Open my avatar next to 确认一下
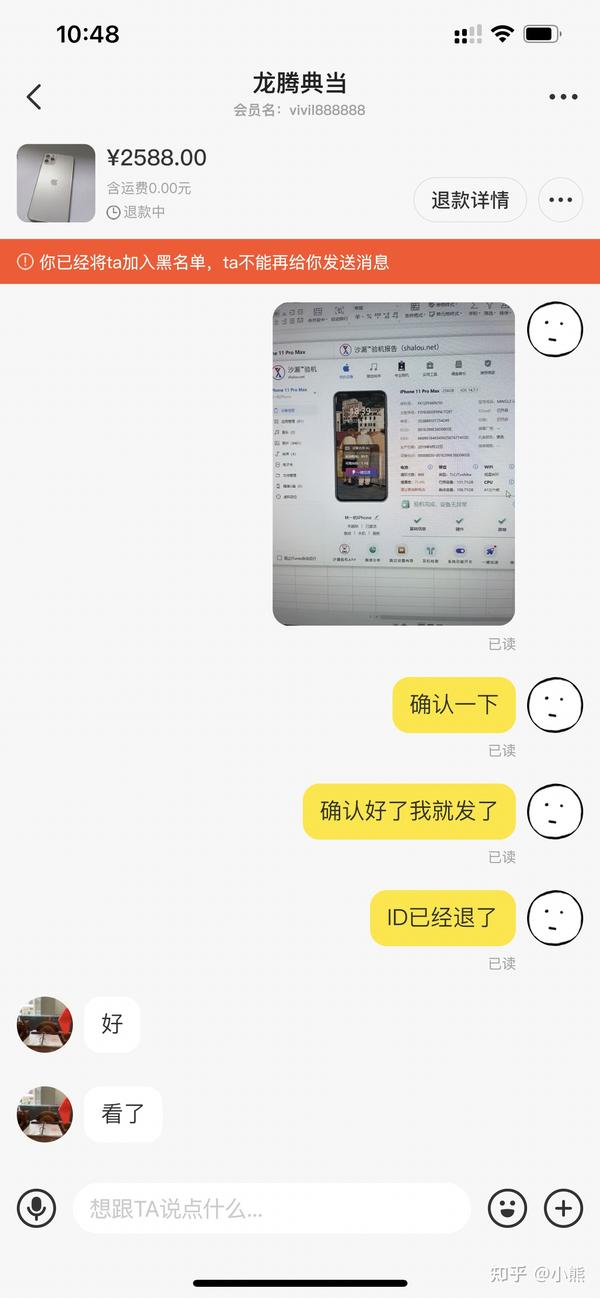600x1298 pixels. (555, 705)
